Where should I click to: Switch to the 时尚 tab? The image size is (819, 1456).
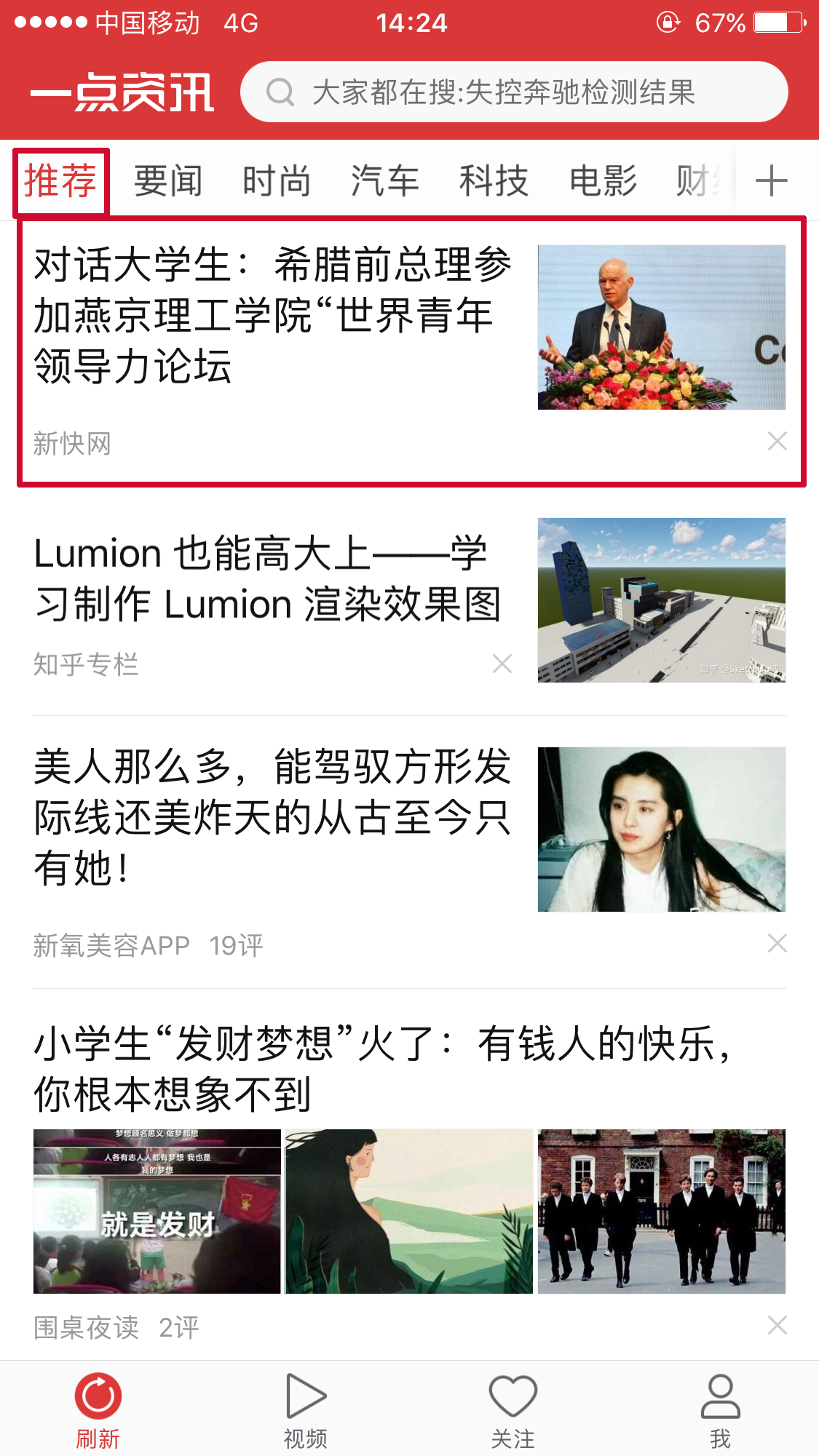click(277, 181)
